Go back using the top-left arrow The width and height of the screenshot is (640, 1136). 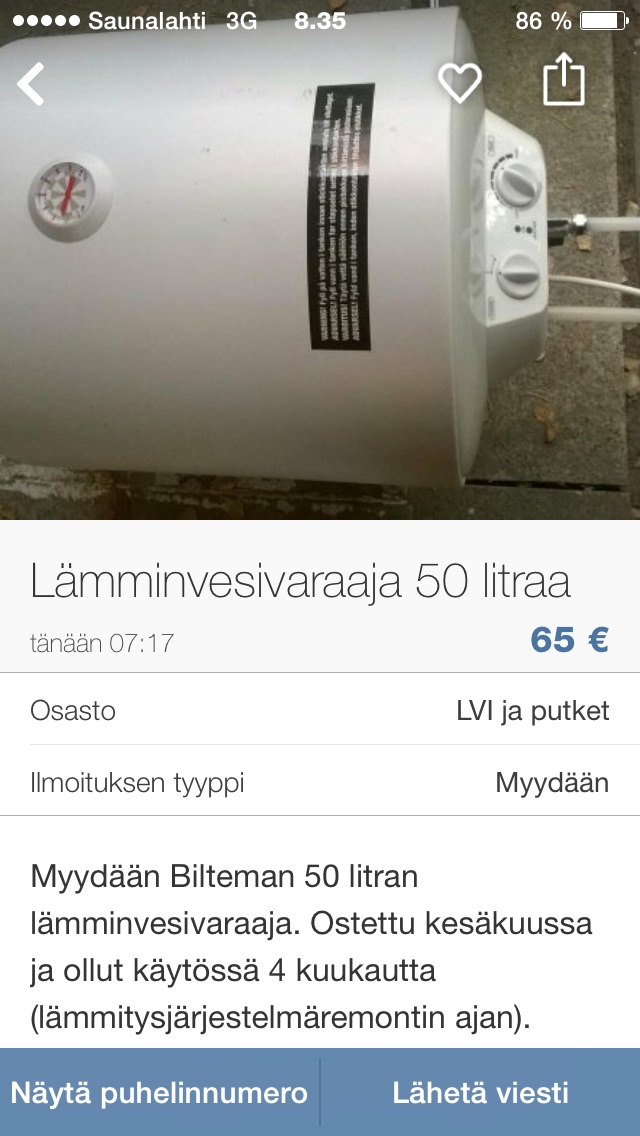click(32, 84)
